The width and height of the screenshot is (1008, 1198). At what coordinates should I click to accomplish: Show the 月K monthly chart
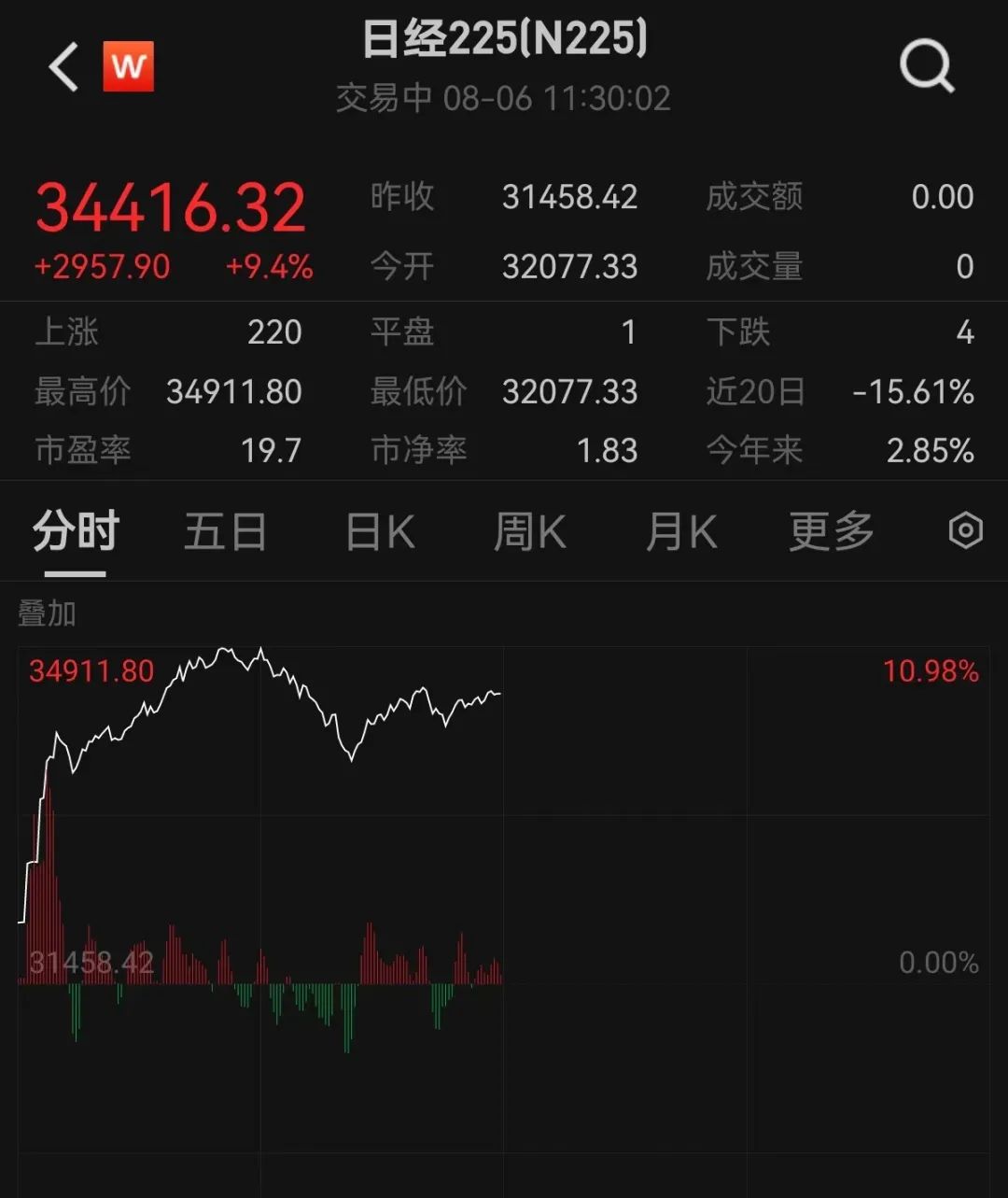pos(681,532)
